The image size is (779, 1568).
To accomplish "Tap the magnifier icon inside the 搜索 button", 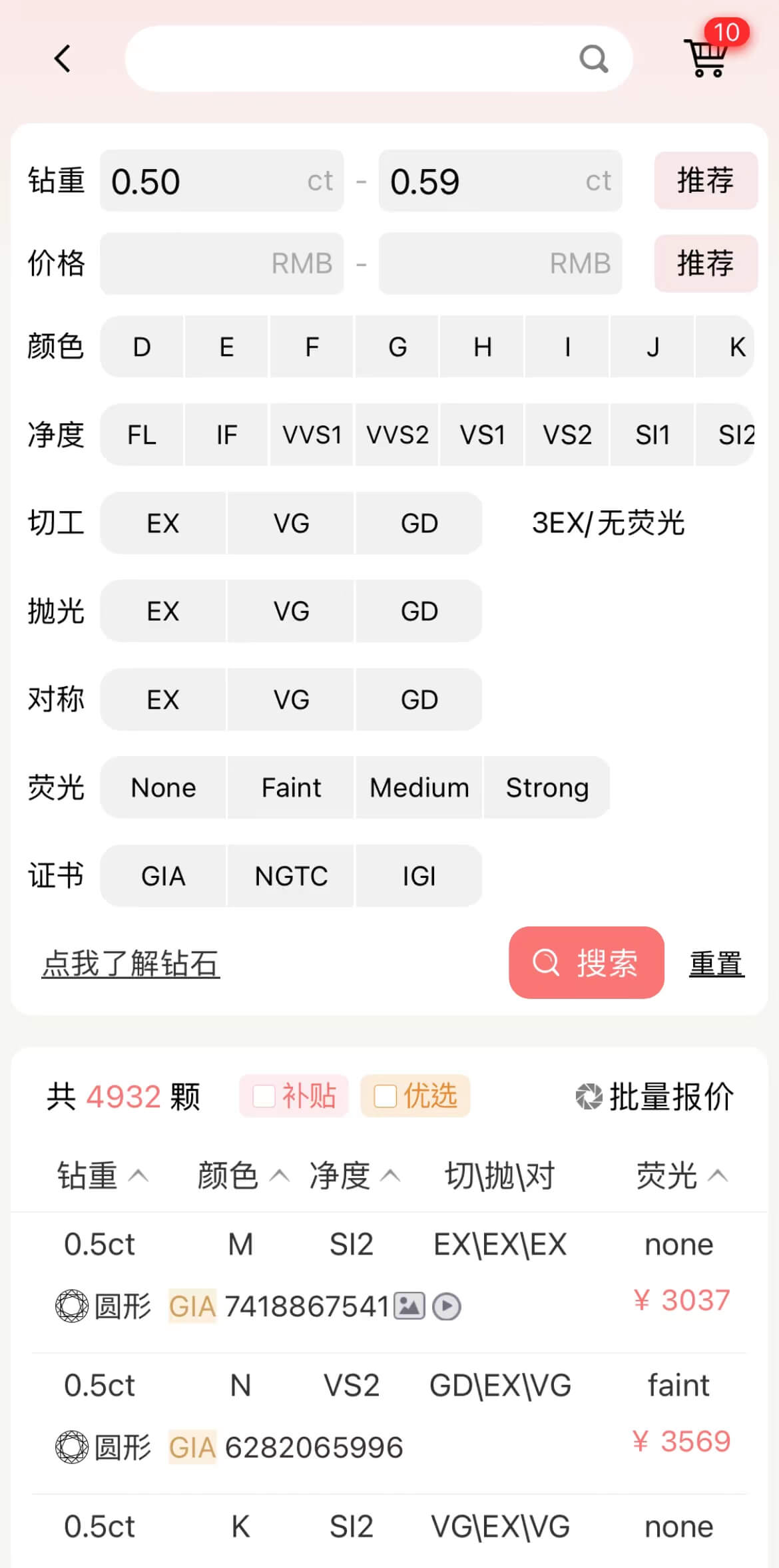I will pos(546,964).
